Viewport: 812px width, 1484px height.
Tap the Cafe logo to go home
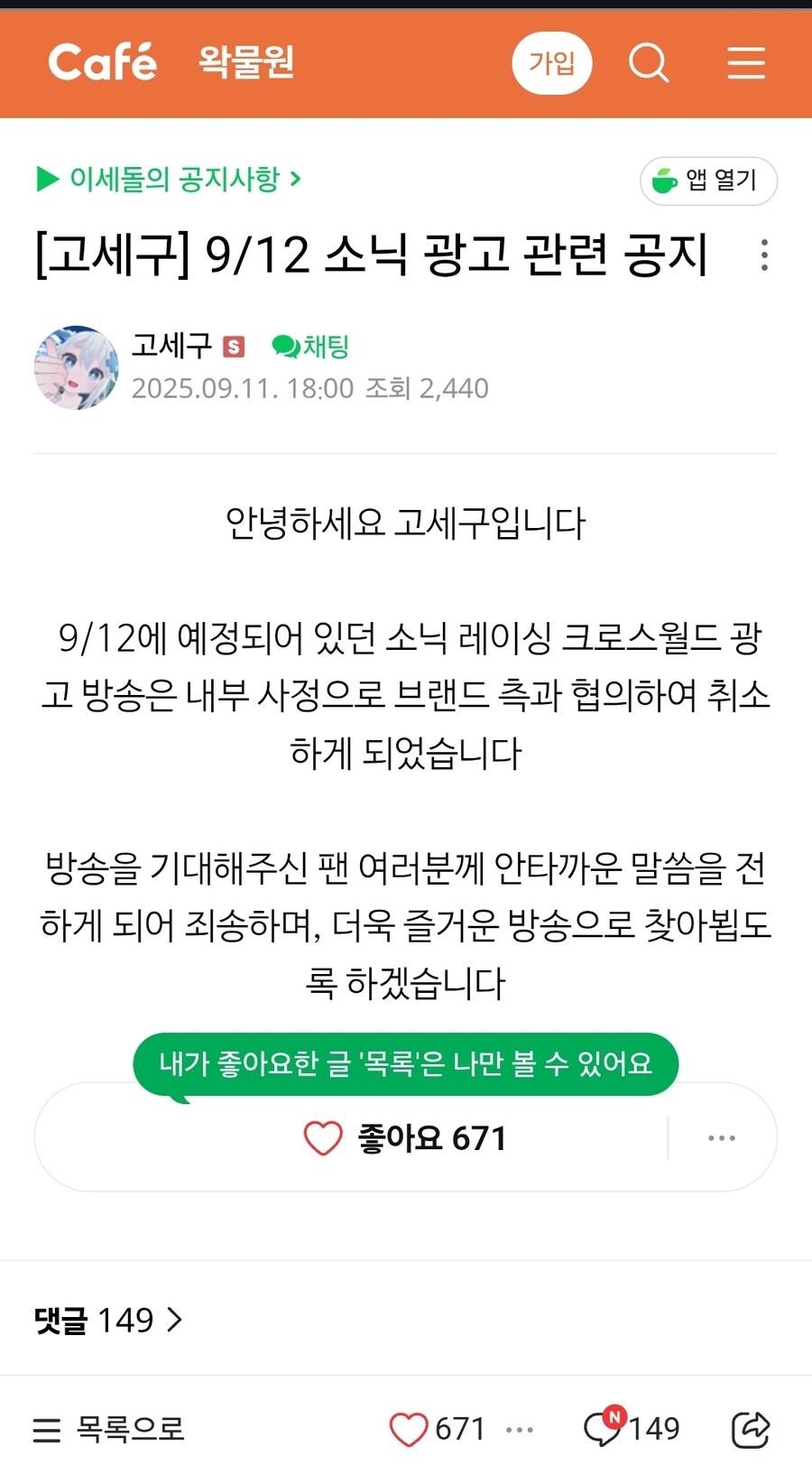(101, 62)
